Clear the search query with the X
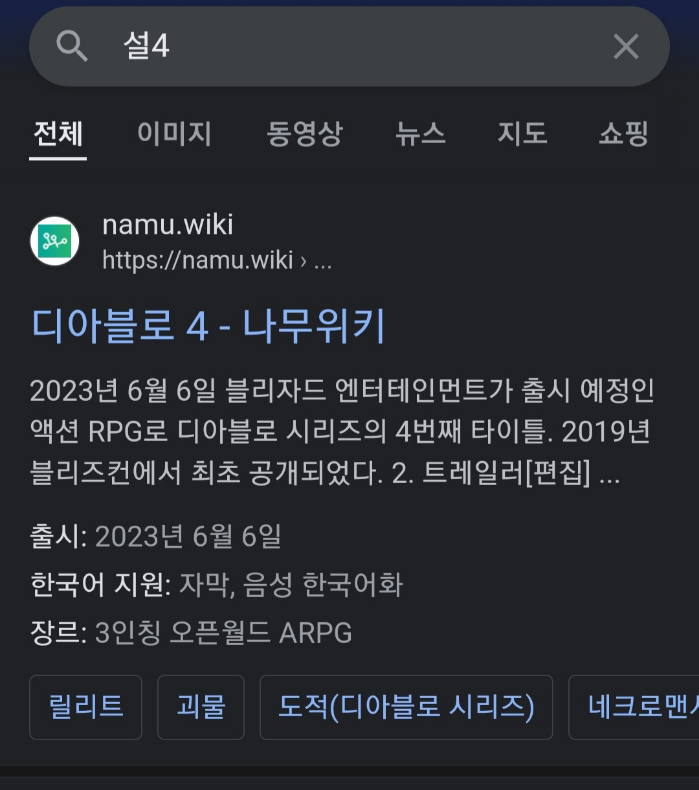Viewport: 699px width, 790px height. coord(626,47)
